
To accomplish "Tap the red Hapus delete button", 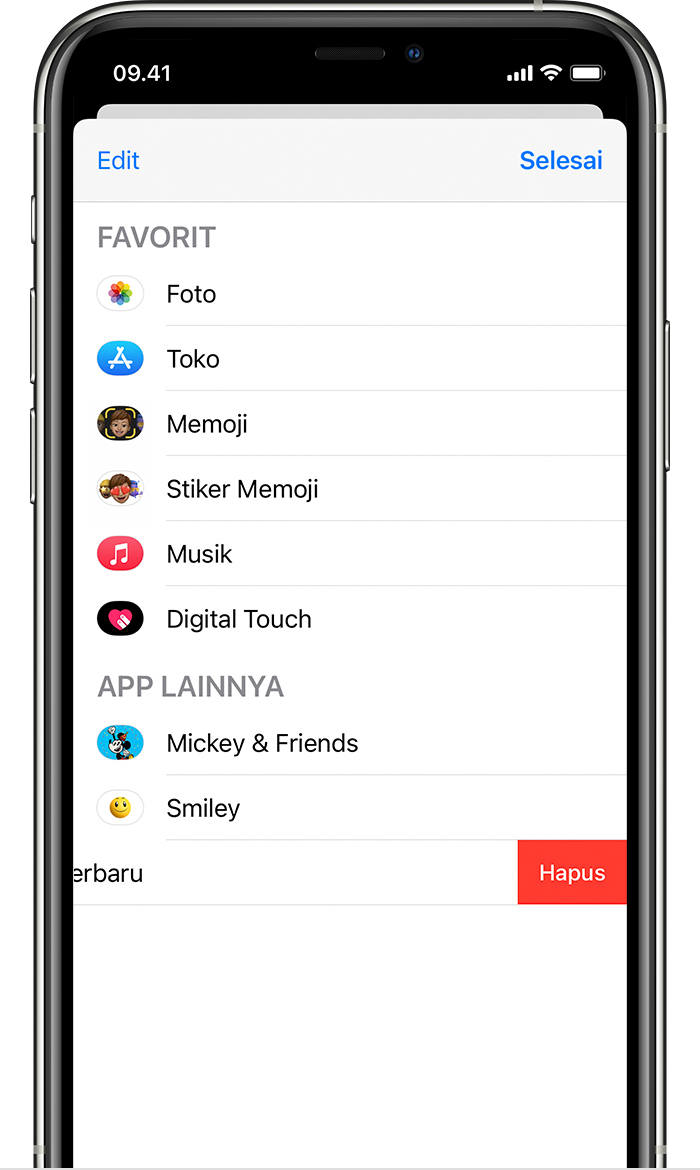I will point(572,873).
